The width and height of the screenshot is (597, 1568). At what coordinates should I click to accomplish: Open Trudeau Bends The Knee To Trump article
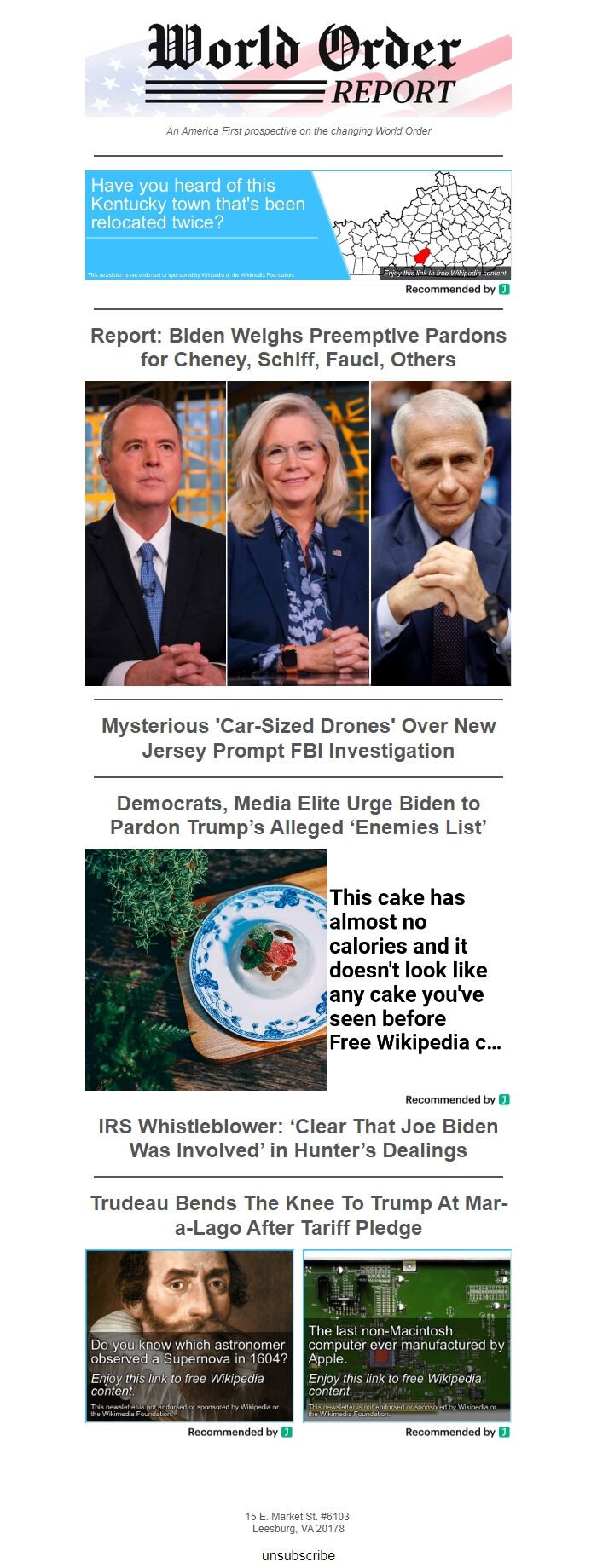tap(298, 1215)
